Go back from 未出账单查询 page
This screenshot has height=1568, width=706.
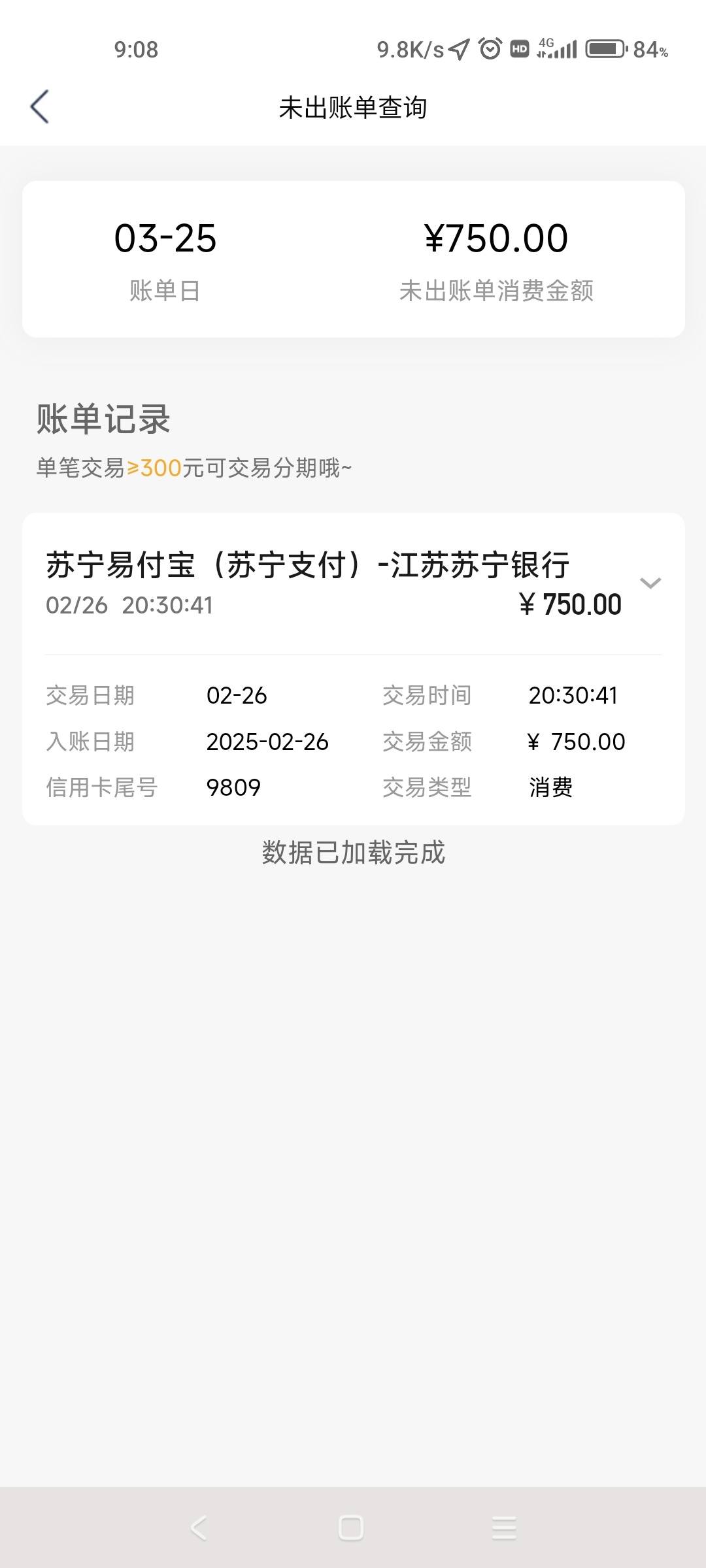(x=40, y=106)
